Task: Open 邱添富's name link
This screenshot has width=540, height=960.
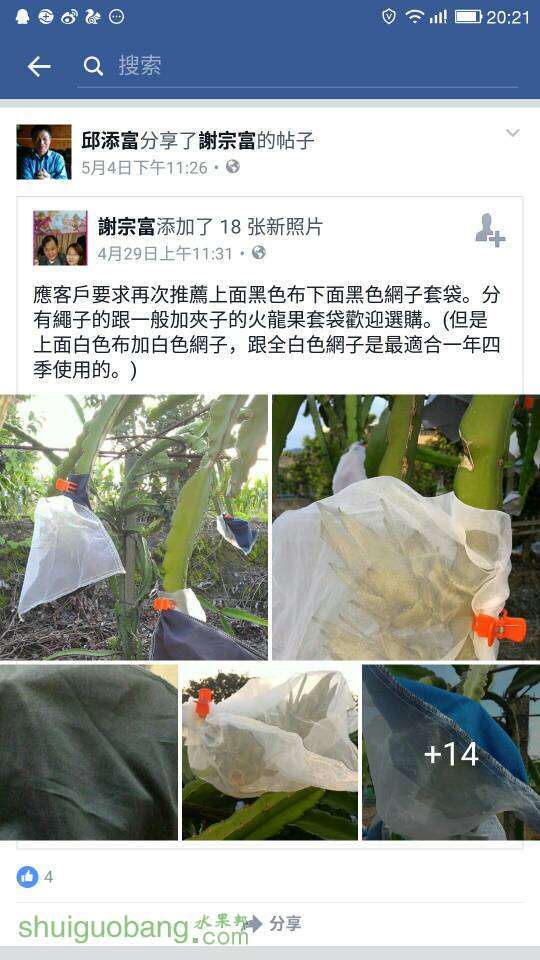Action: [110, 141]
